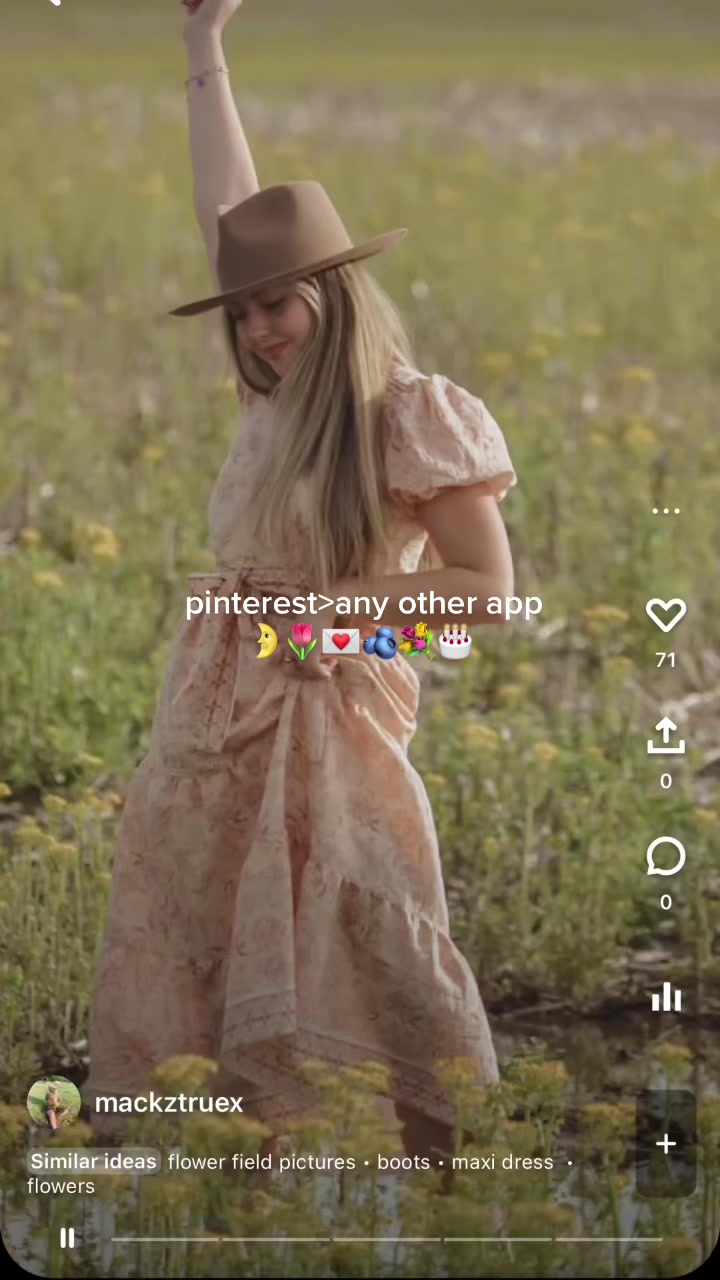The height and width of the screenshot is (1280, 720).
Task: Pause the video playback
Action: click(x=67, y=1238)
